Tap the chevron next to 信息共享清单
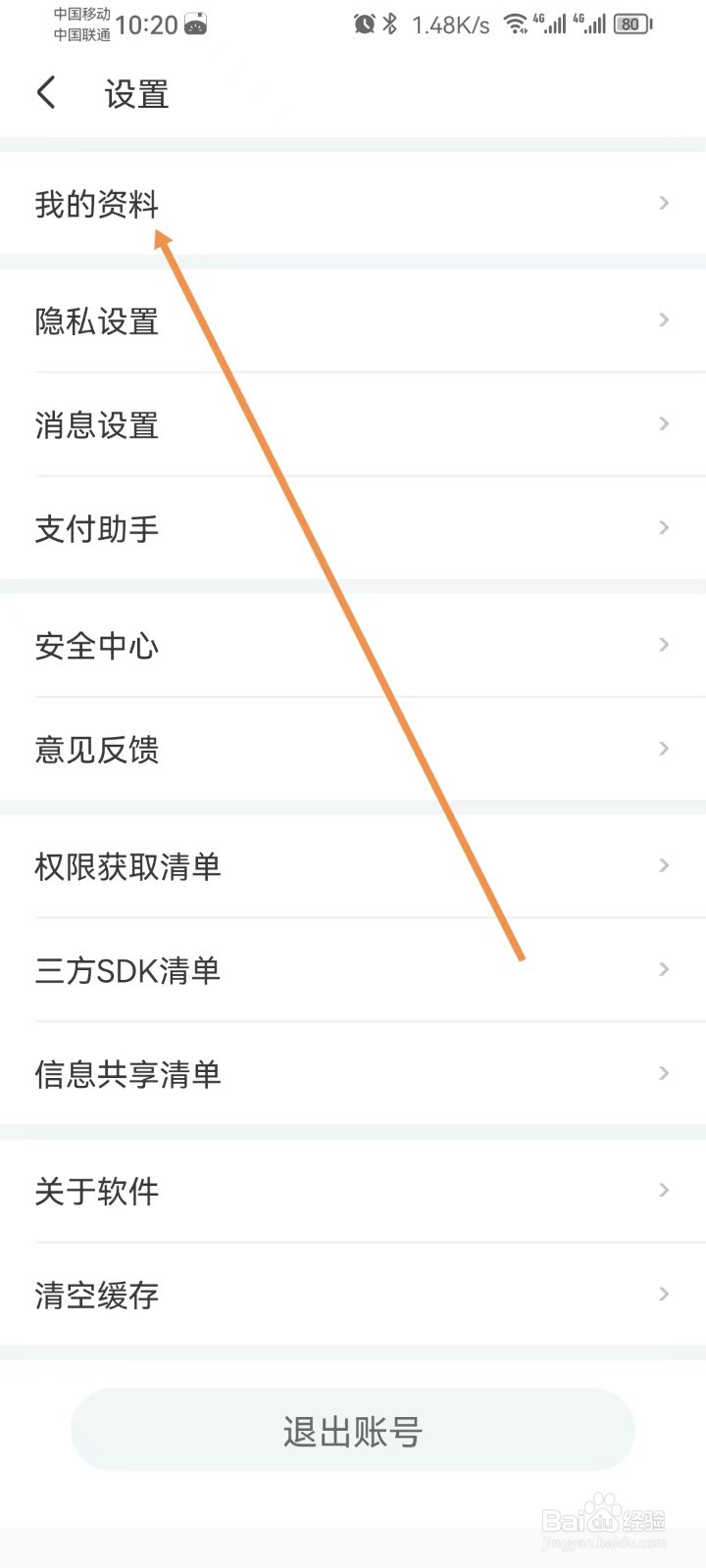 pos(664,1072)
